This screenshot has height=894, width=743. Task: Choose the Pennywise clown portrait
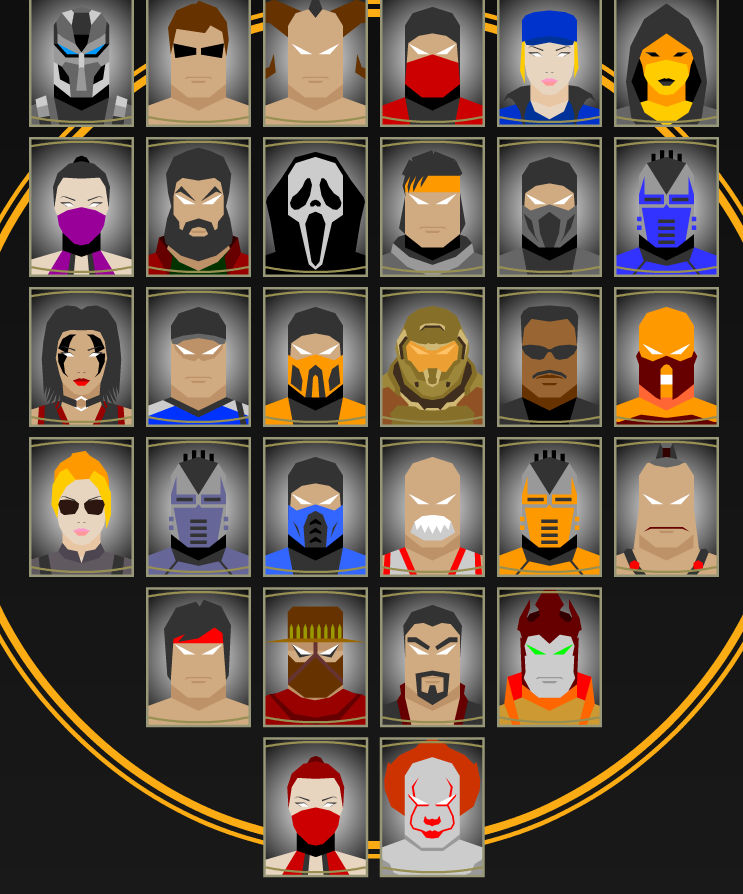[x=431, y=808]
